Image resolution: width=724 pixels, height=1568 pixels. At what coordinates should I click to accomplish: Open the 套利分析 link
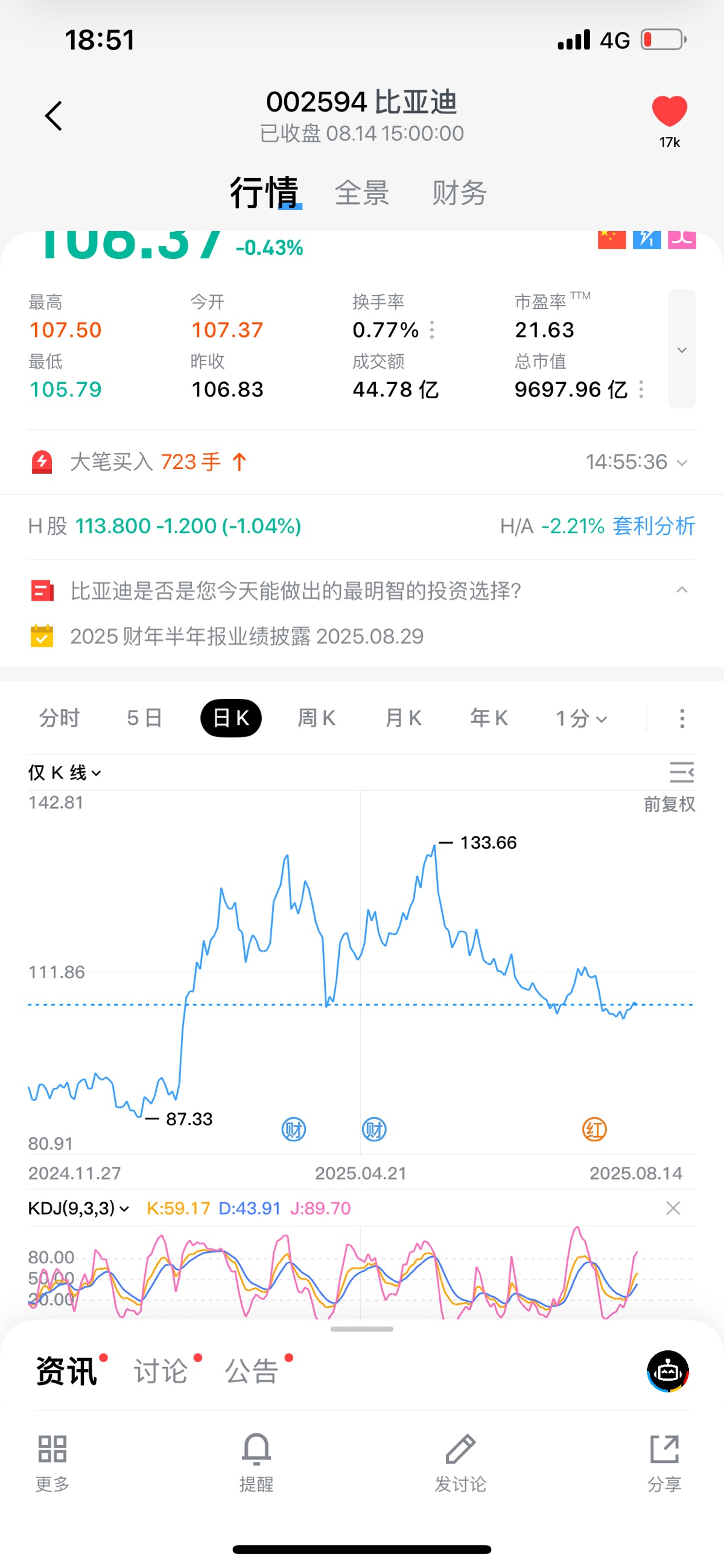(653, 526)
